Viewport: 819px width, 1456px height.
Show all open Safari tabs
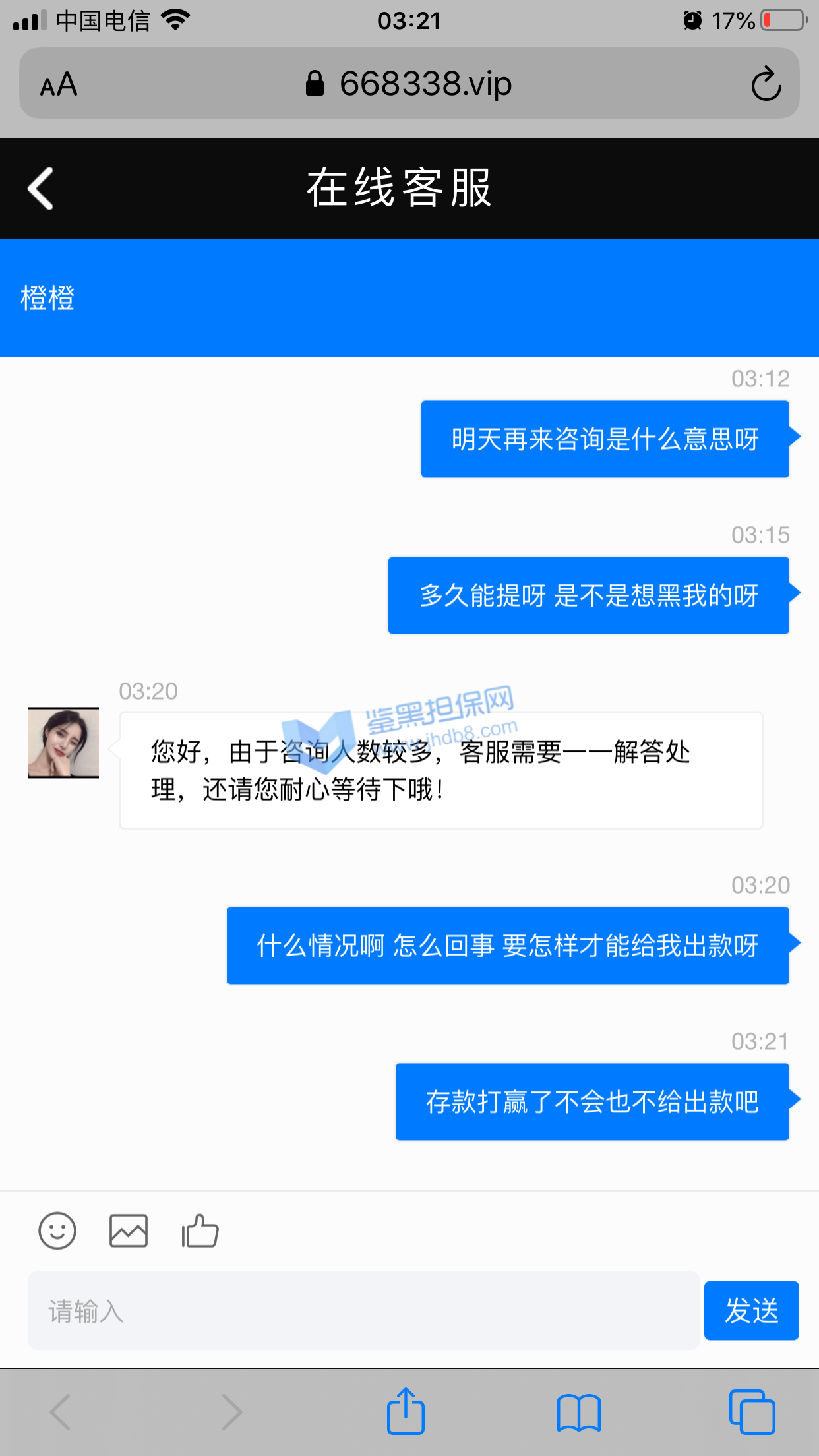pyautogui.click(x=752, y=1412)
